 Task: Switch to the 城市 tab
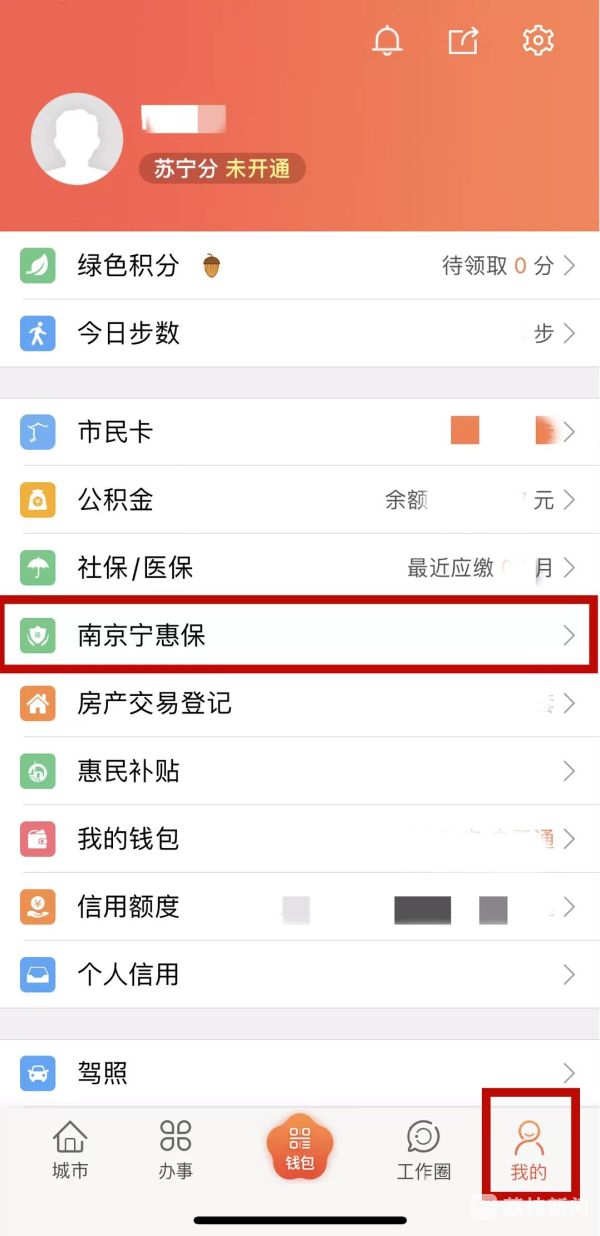click(x=70, y=1150)
